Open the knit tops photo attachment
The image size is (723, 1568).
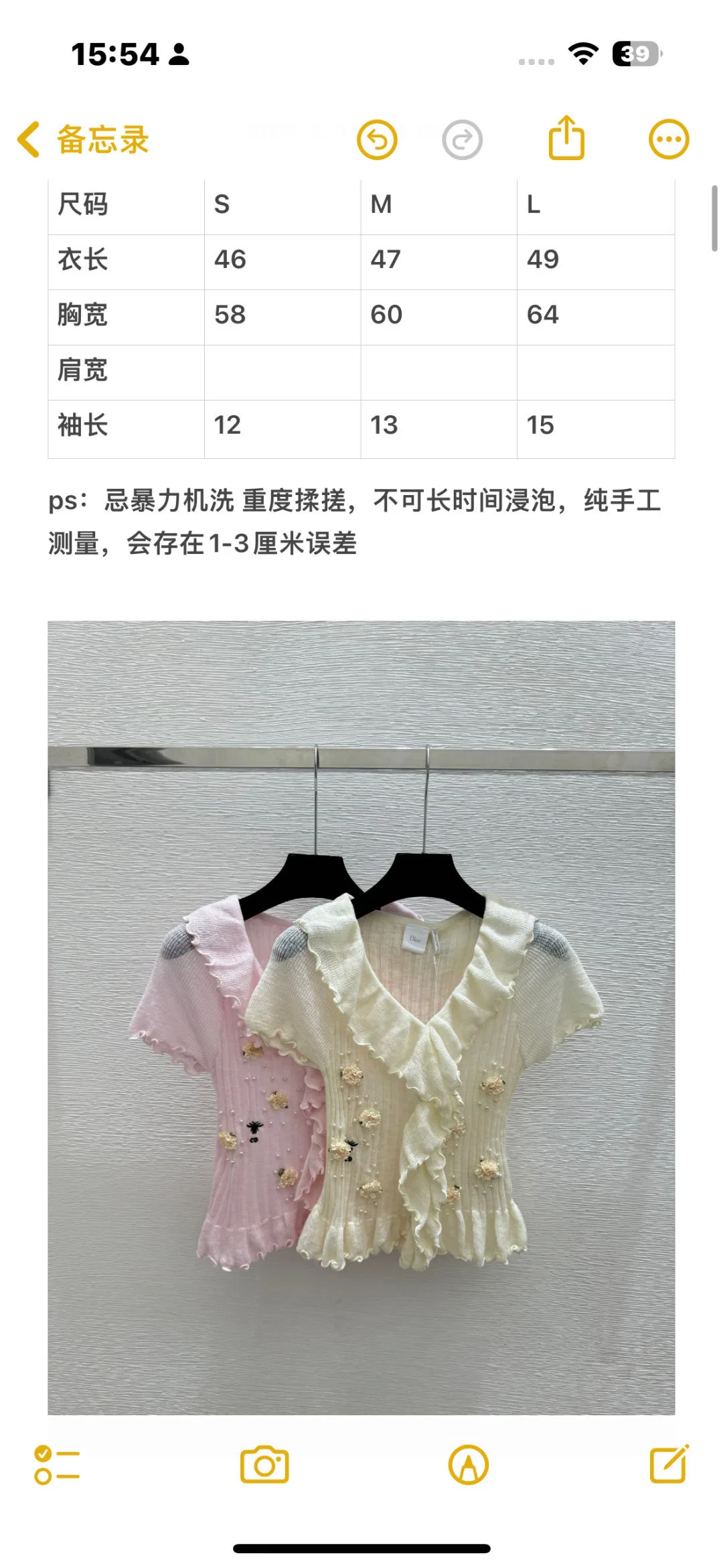(x=361, y=1017)
